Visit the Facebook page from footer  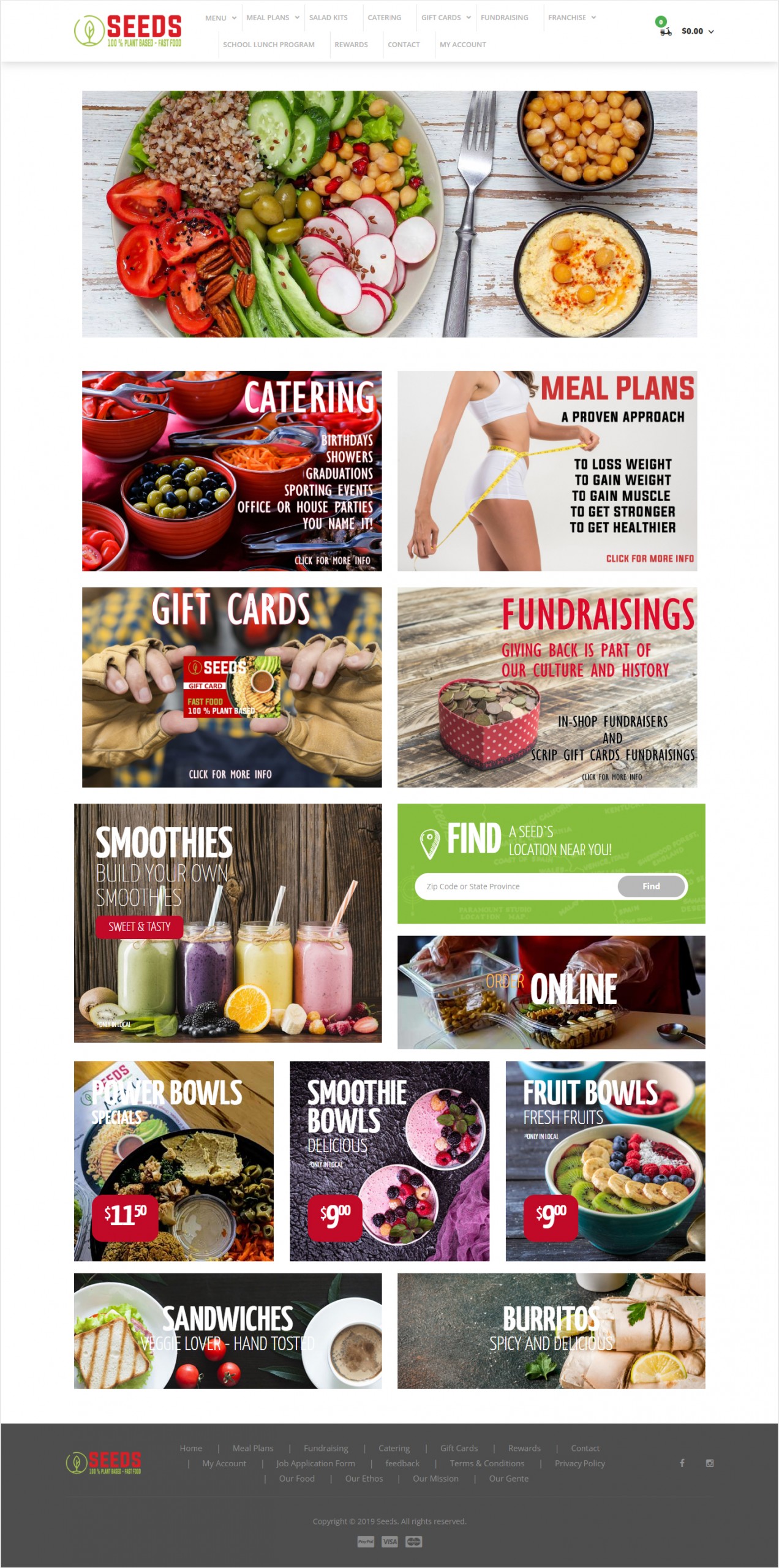(x=682, y=1463)
